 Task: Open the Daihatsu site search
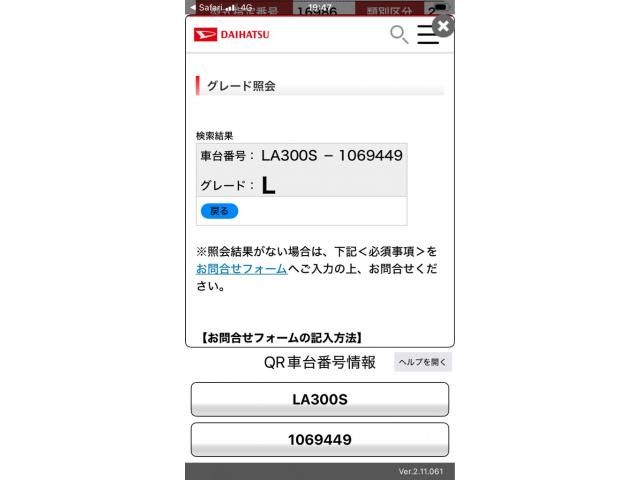tap(398, 36)
